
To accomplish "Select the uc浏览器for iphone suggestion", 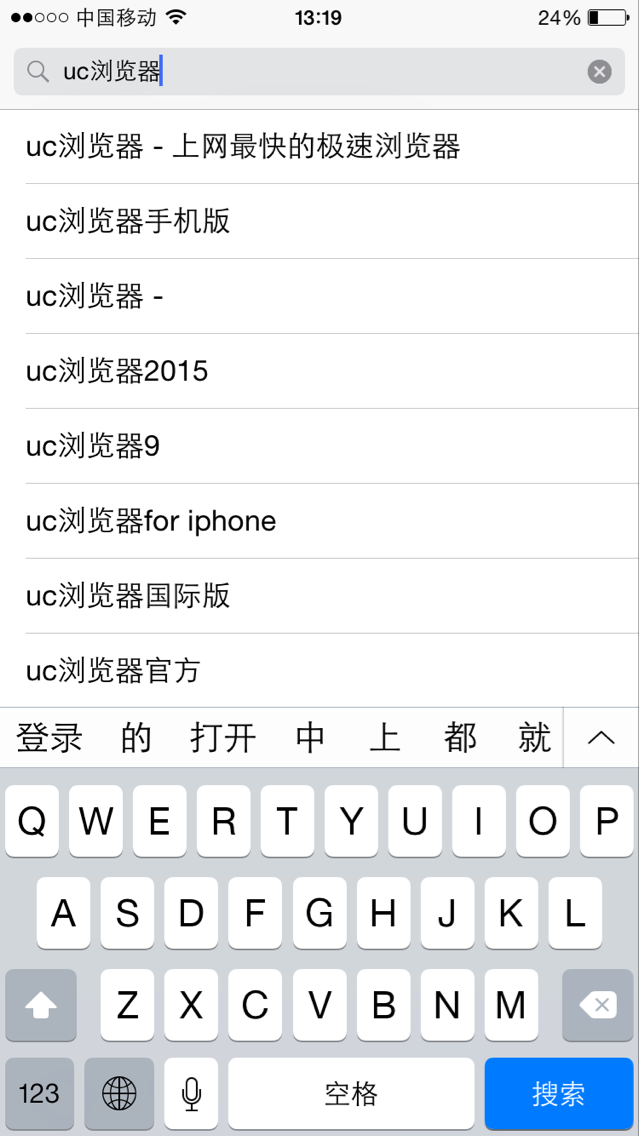I will point(320,521).
